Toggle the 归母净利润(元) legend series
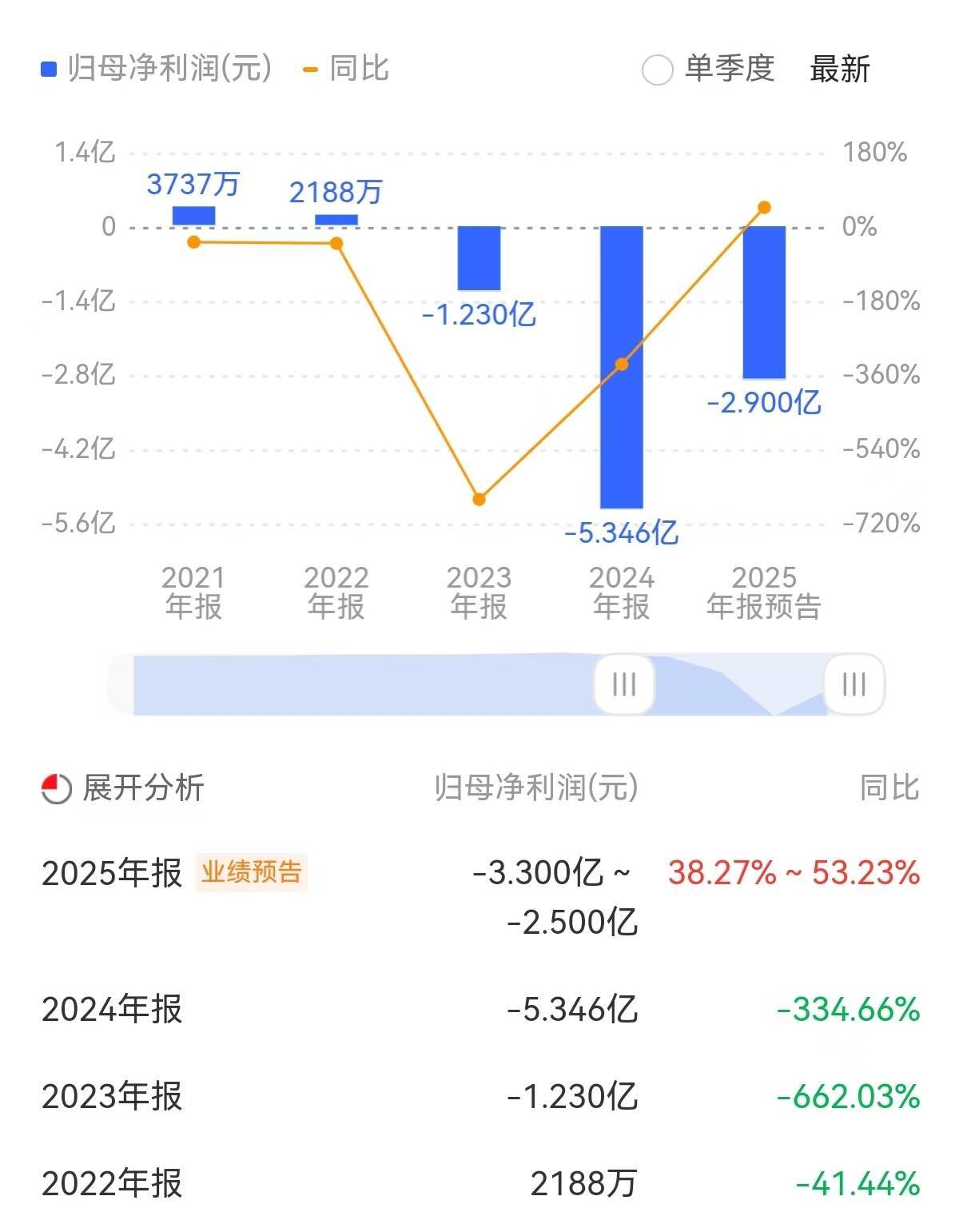This screenshot has height=1232, width=959. click(x=157, y=69)
